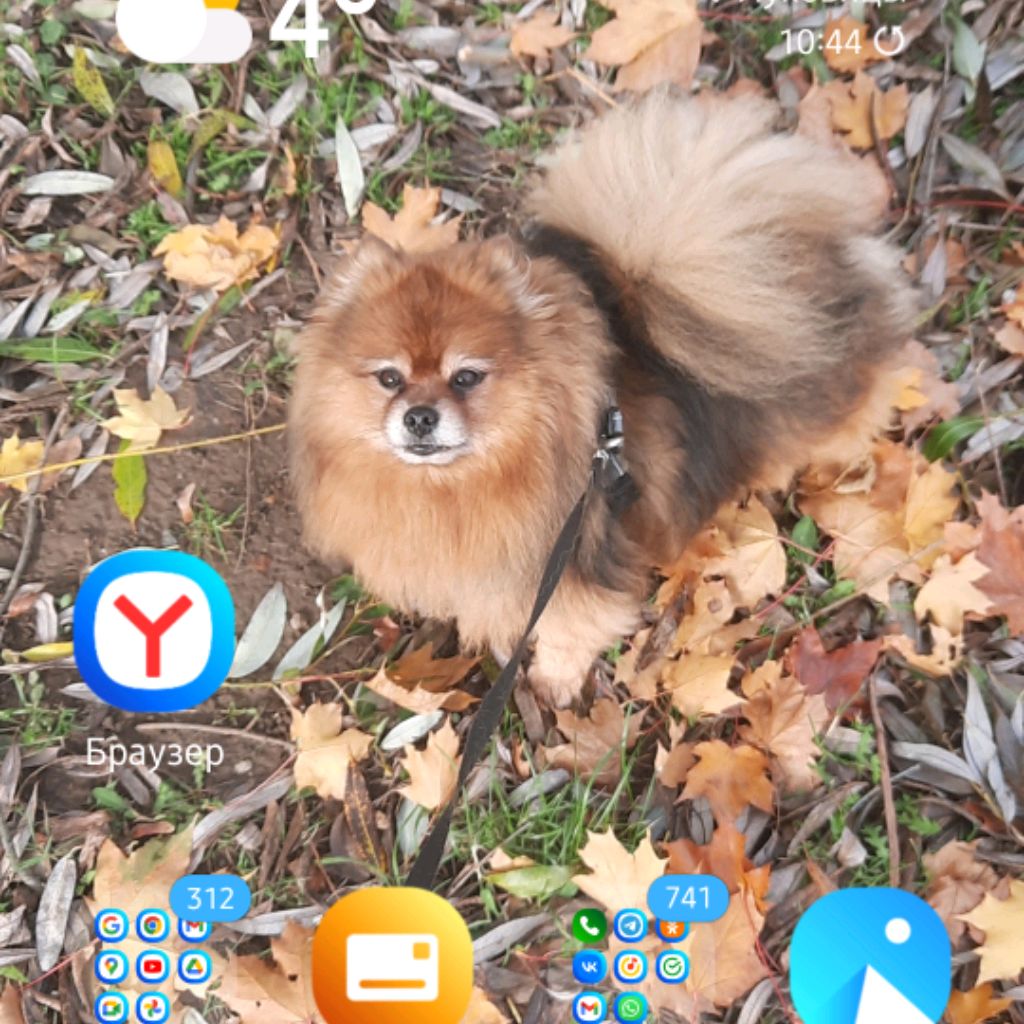
Task: Open the Браузер Yandex app
Action: [154, 630]
